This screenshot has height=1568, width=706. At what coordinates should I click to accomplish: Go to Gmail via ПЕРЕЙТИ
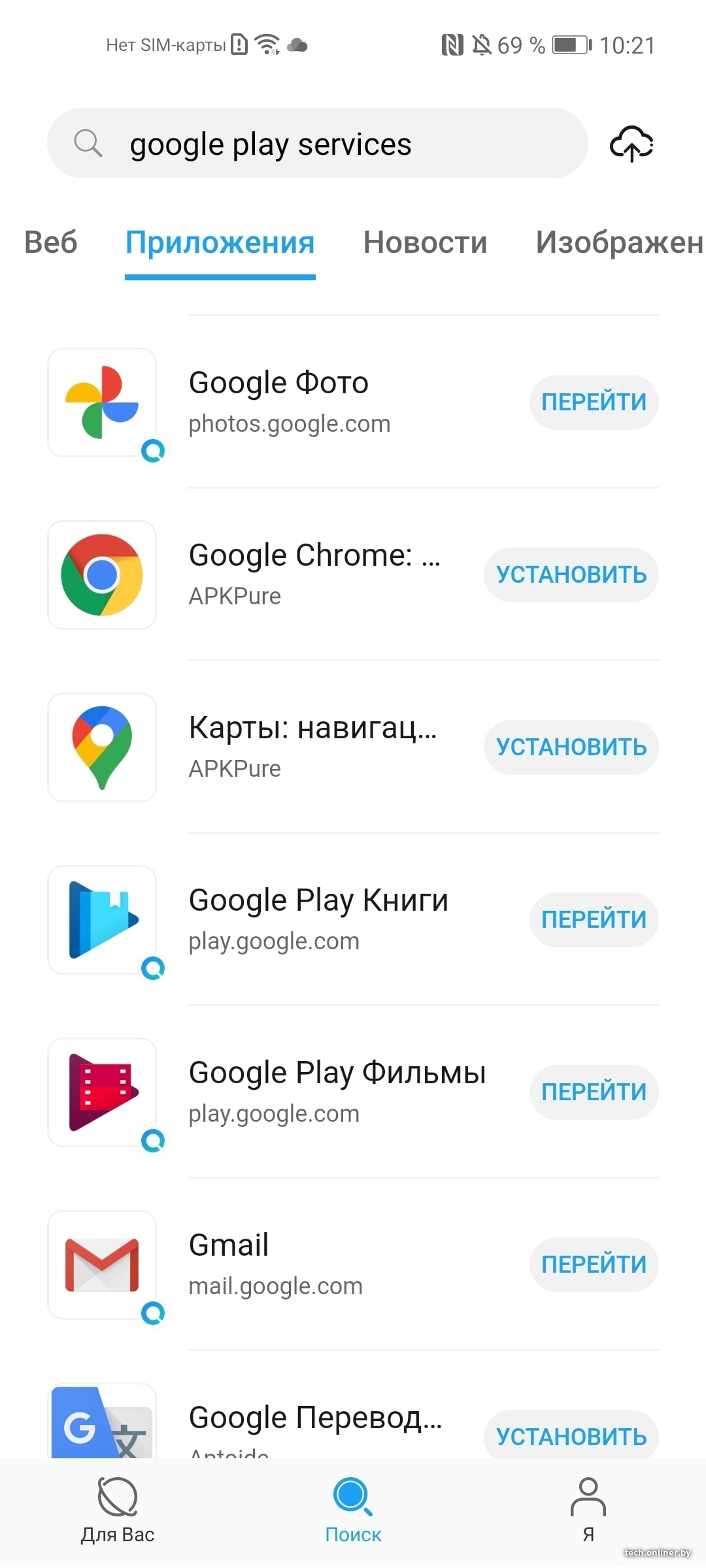[x=594, y=1264]
